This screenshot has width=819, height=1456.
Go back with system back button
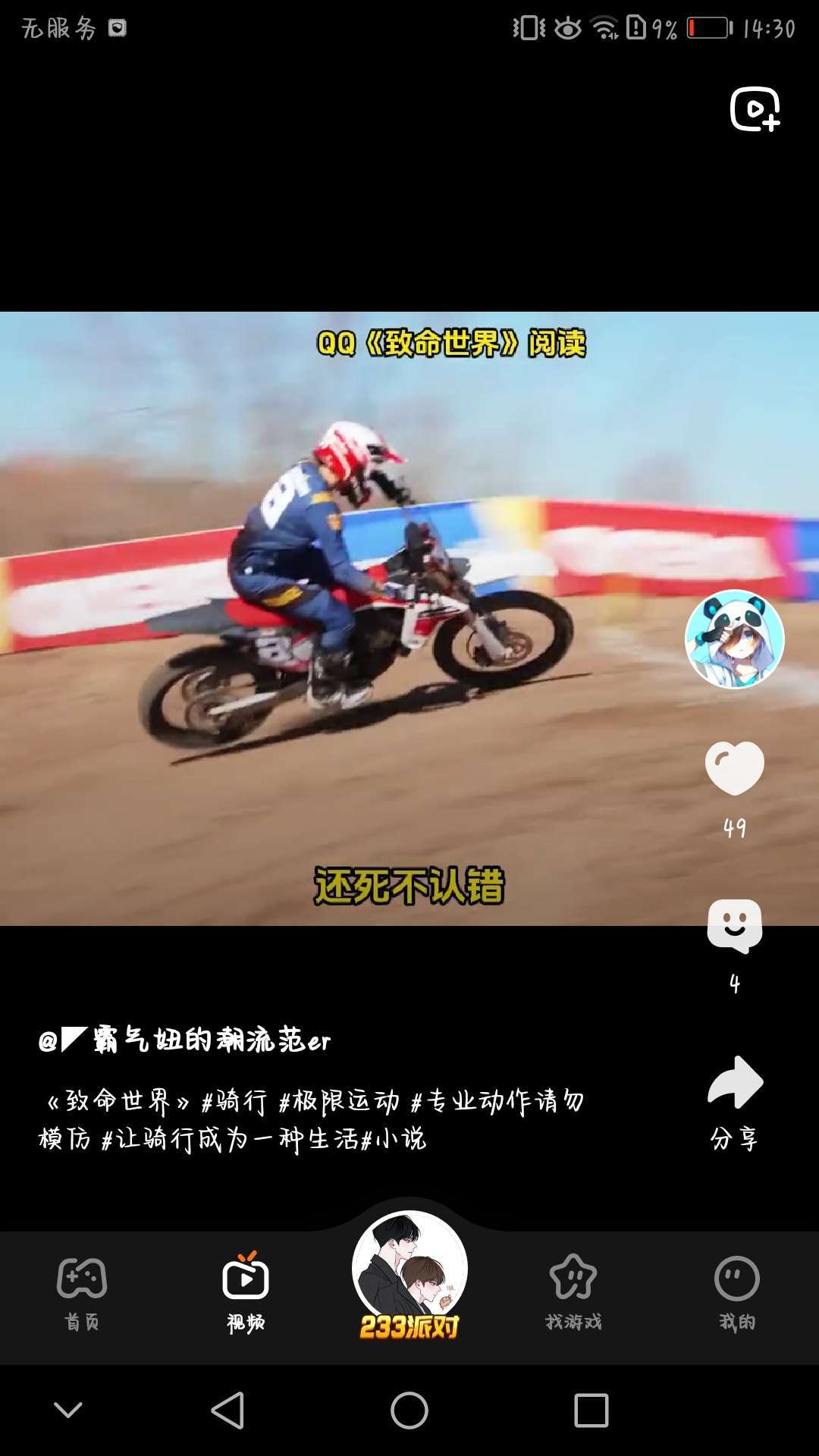[227, 1410]
